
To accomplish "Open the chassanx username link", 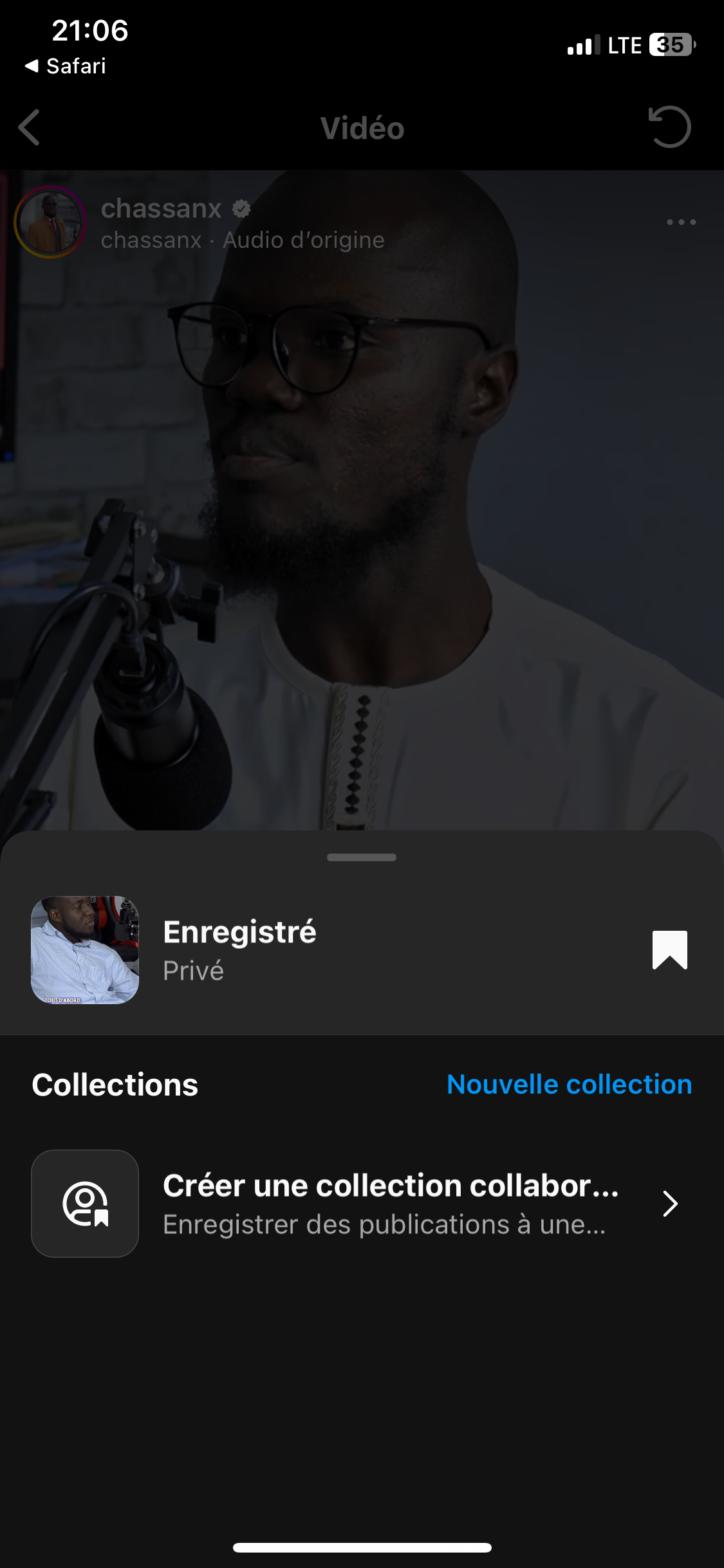I will point(161,209).
